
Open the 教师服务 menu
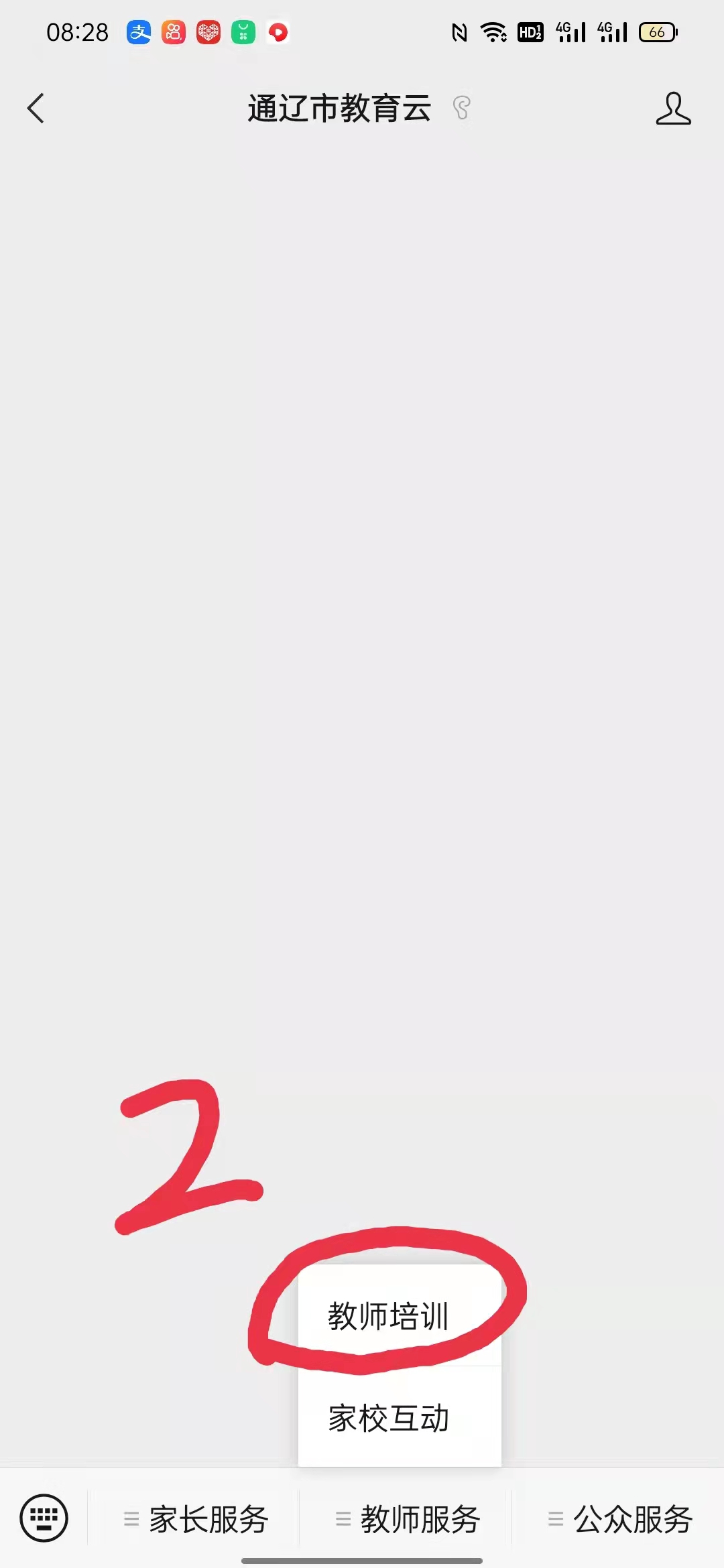click(x=407, y=1518)
